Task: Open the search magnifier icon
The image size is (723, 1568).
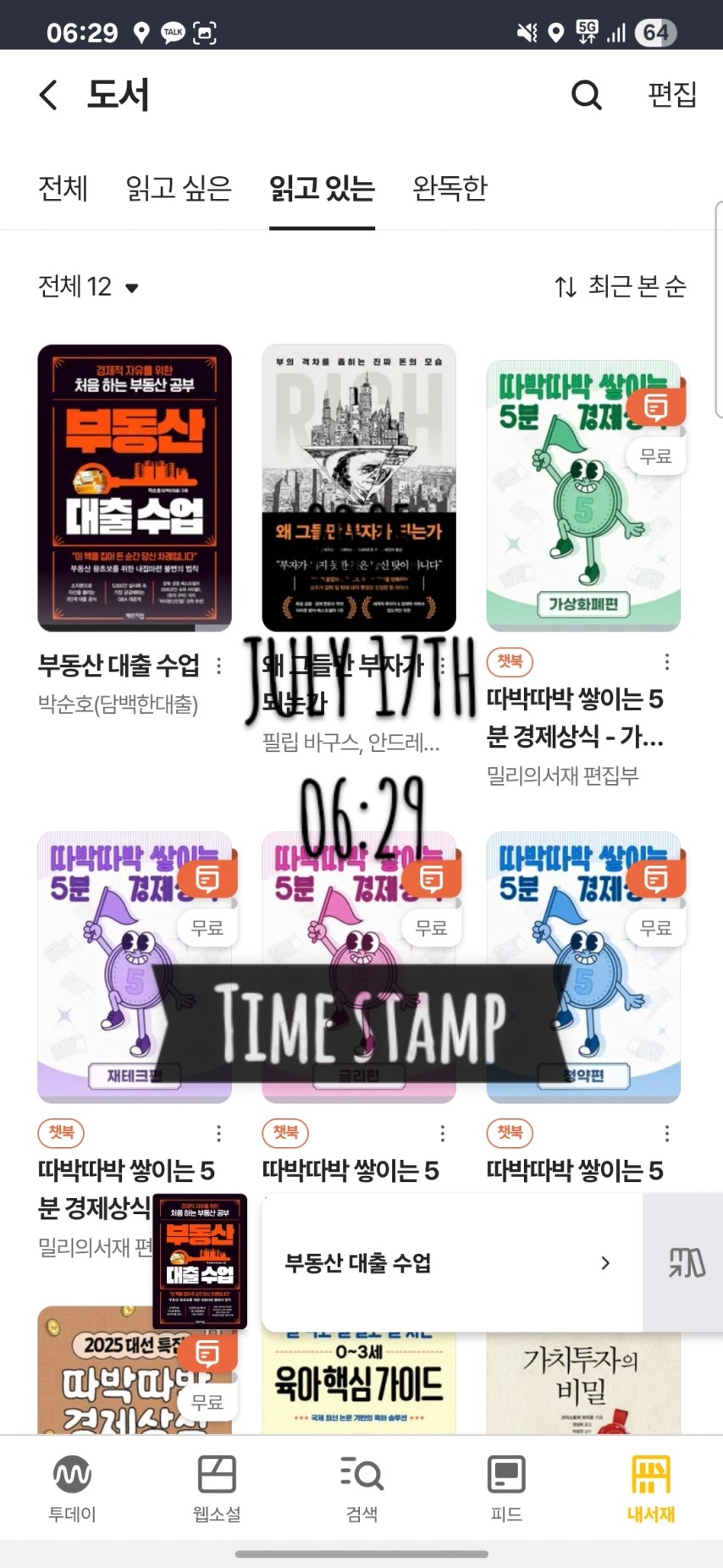Action: pyautogui.click(x=586, y=95)
